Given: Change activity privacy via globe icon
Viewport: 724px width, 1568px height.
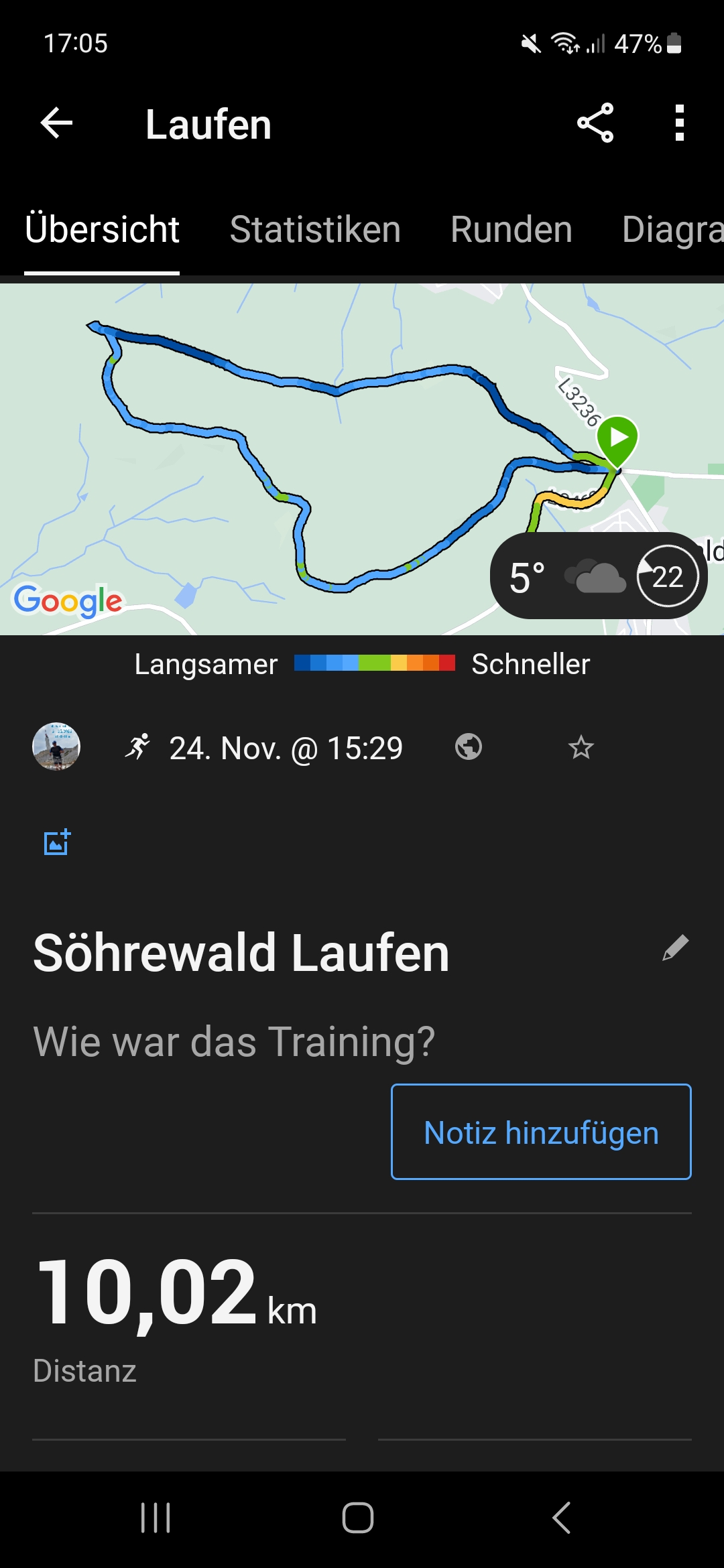Looking at the screenshot, I should (468, 746).
